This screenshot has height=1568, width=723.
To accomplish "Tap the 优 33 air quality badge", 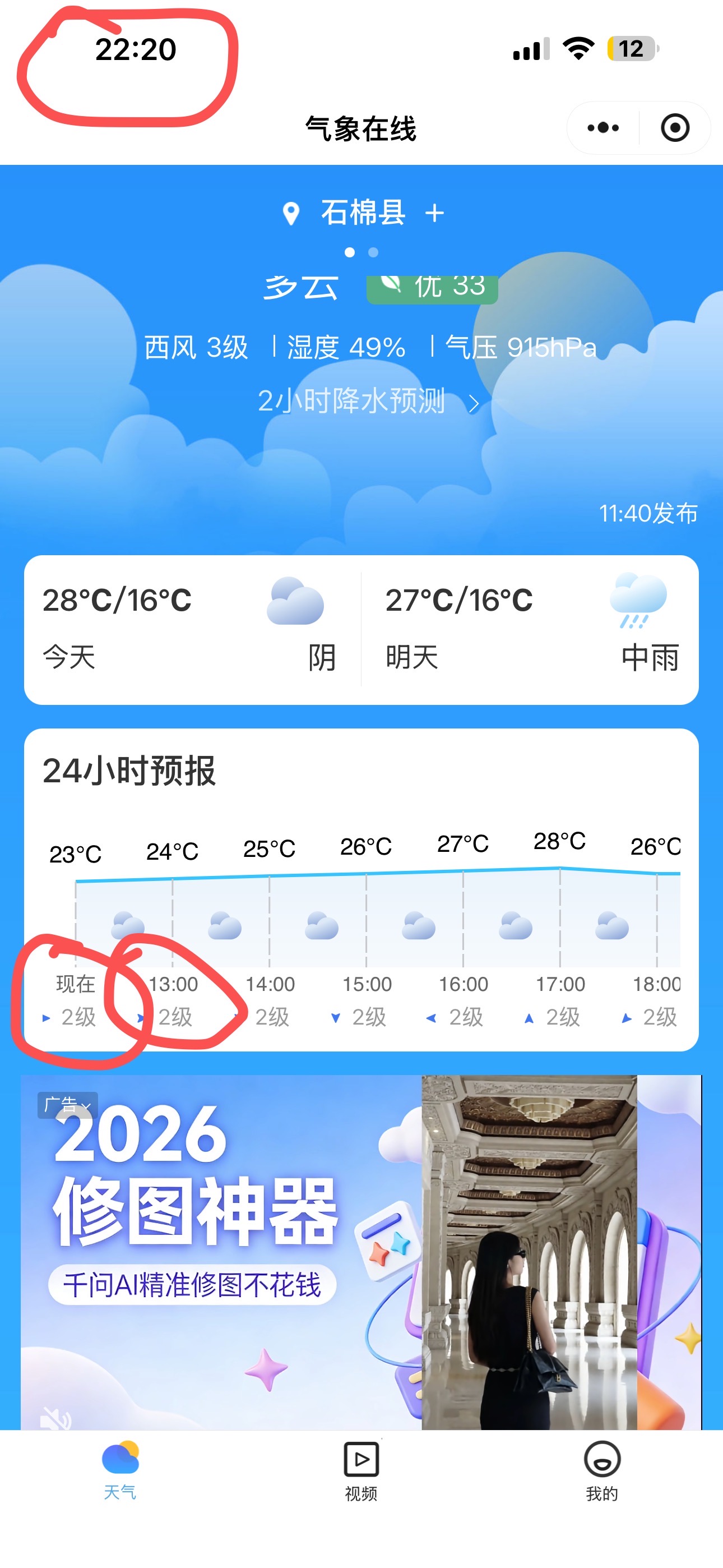I will tap(432, 287).
